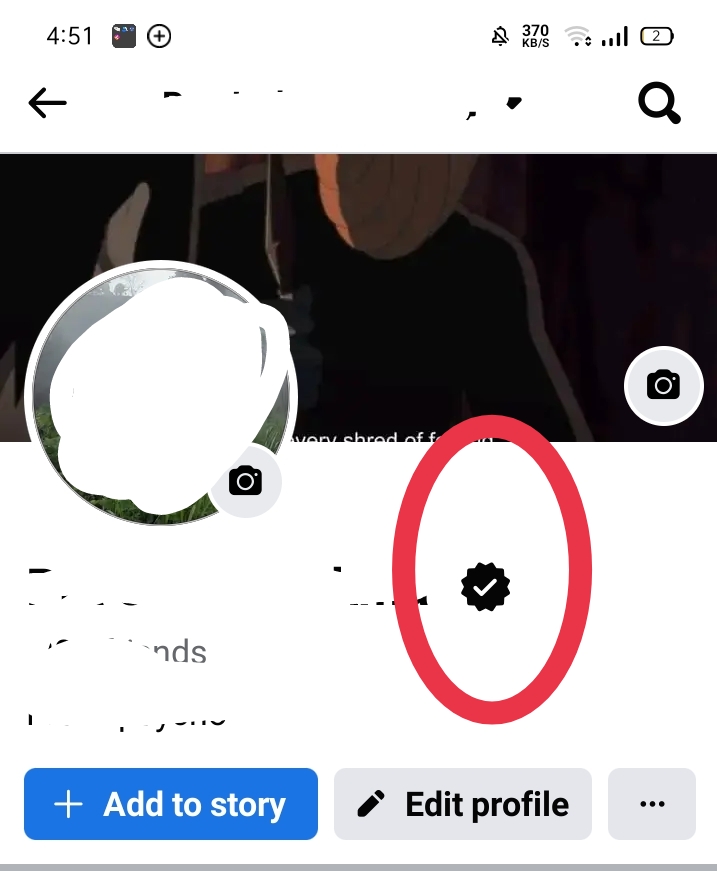Change the cover photo via camera icon
This screenshot has height=871, width=717.
coord(663,385)
